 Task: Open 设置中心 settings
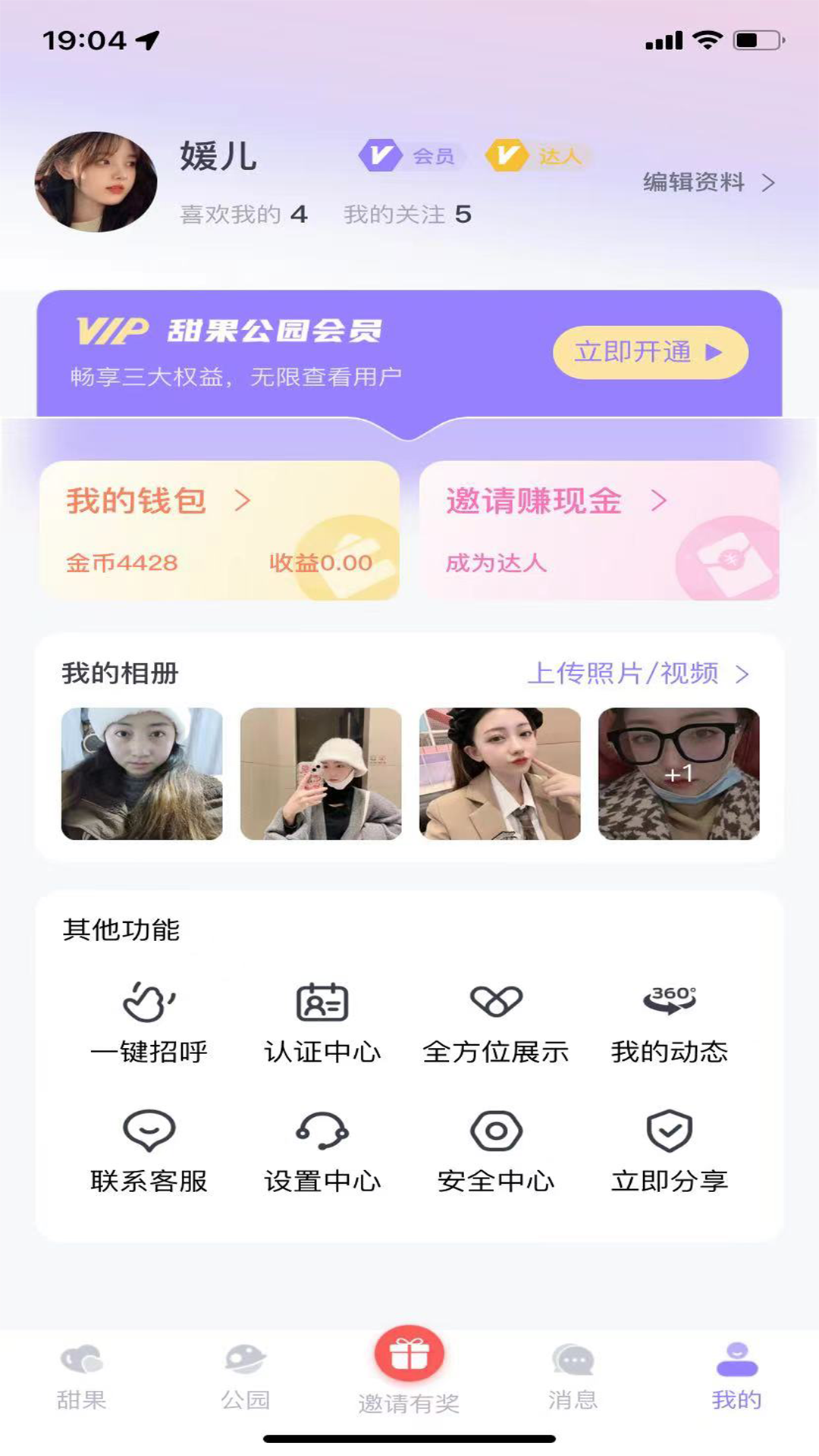click(x=322, y=1150)
